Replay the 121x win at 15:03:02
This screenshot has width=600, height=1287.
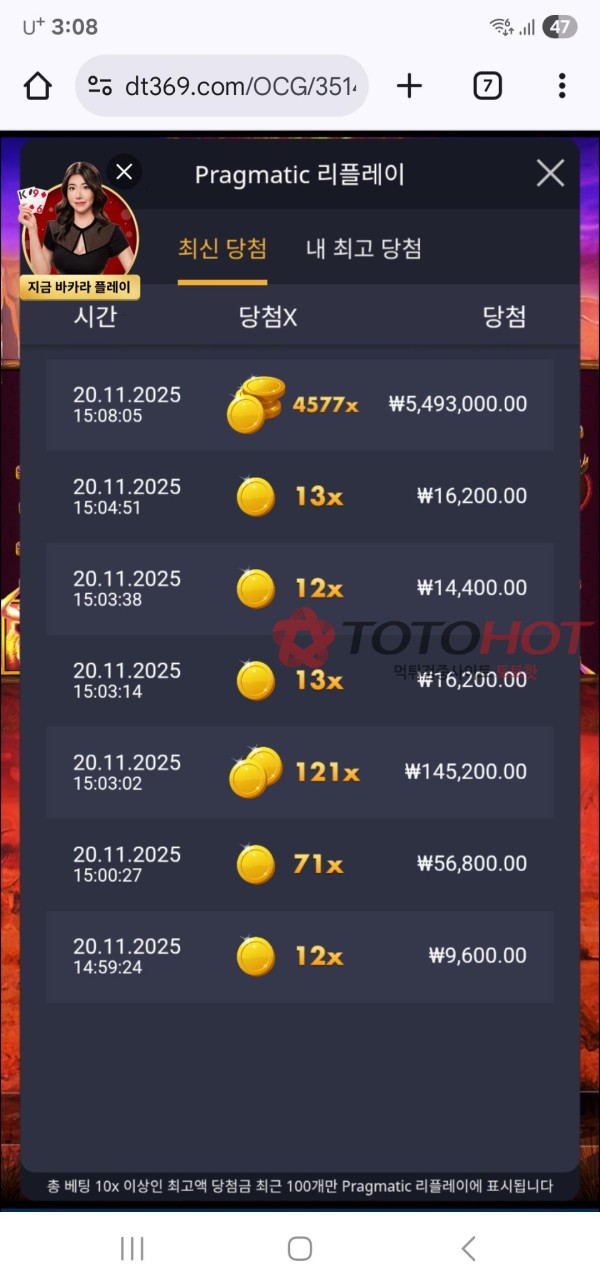click(300, 772)
